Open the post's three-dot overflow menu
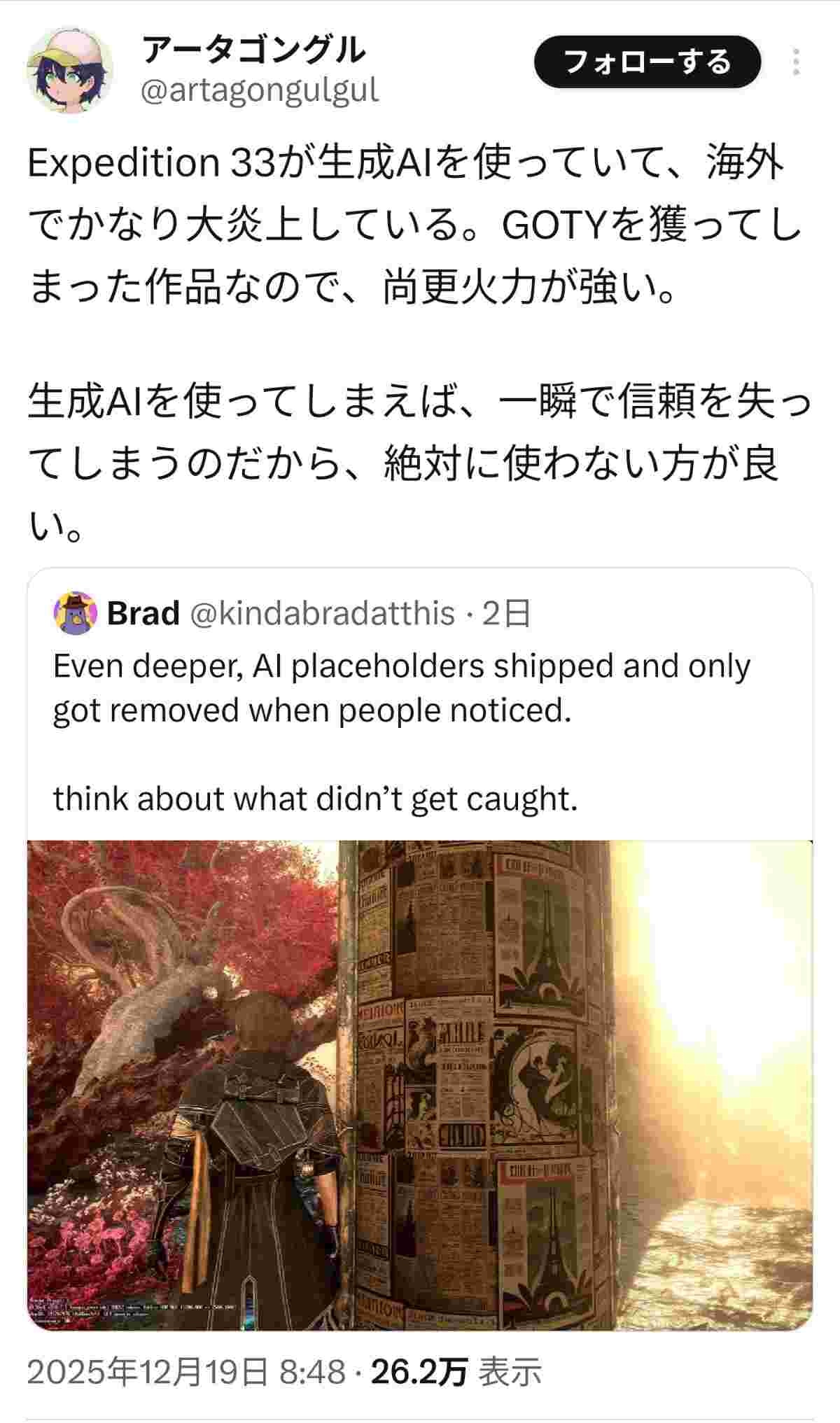 tap(796, 62)
